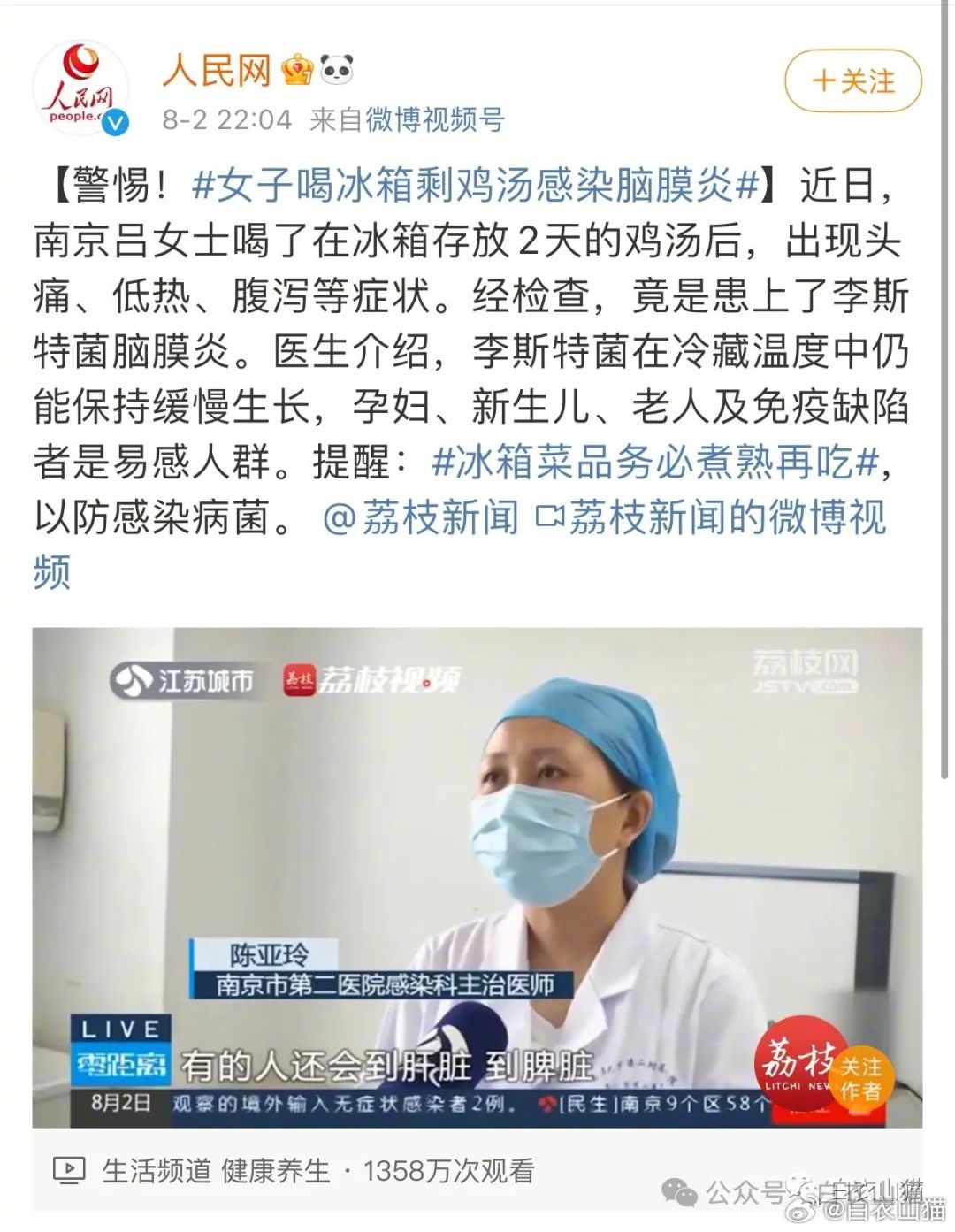Open the 人民网 account name
Viewport: 955px width, 1232px height.
[x=217, y=70]
